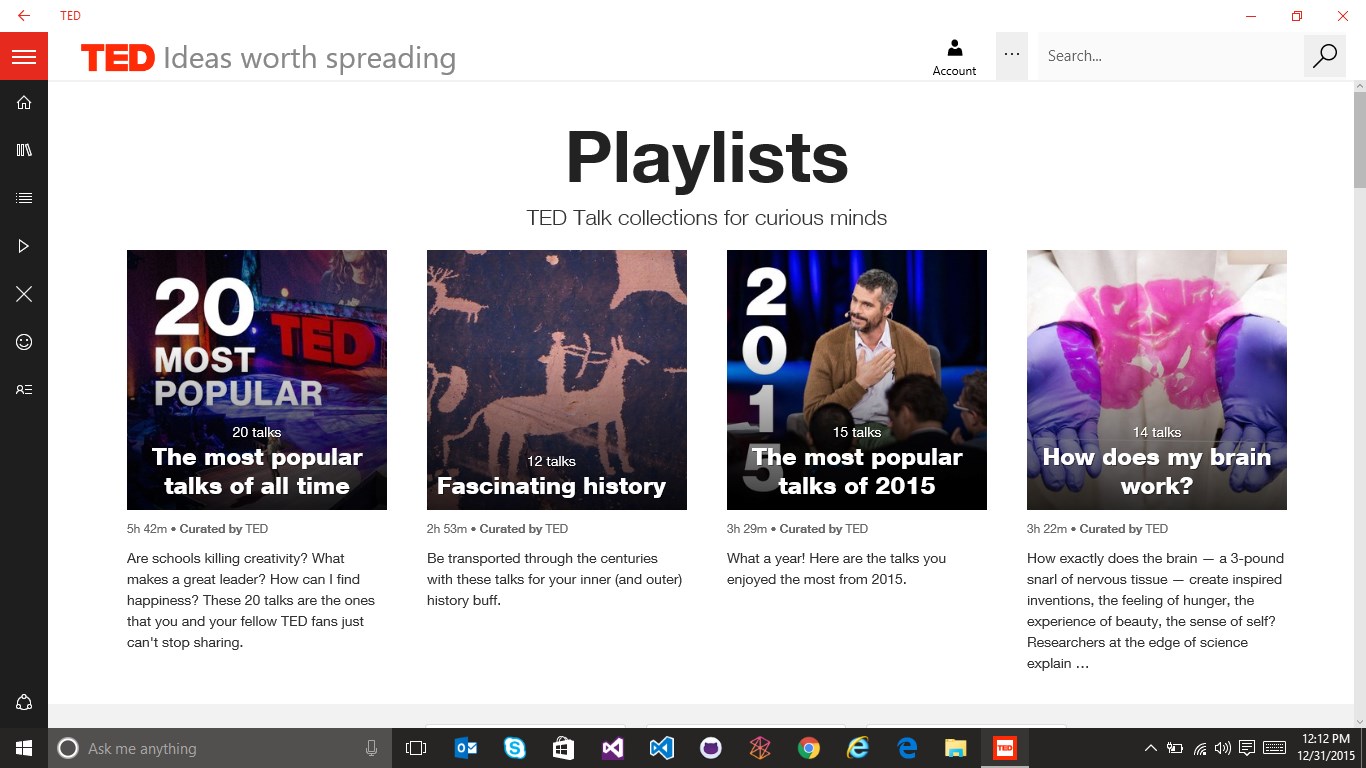The height and width of the screenshot is (768, 1366).
Task: Tap the play icon in sidebar
Action: point(24,246)
